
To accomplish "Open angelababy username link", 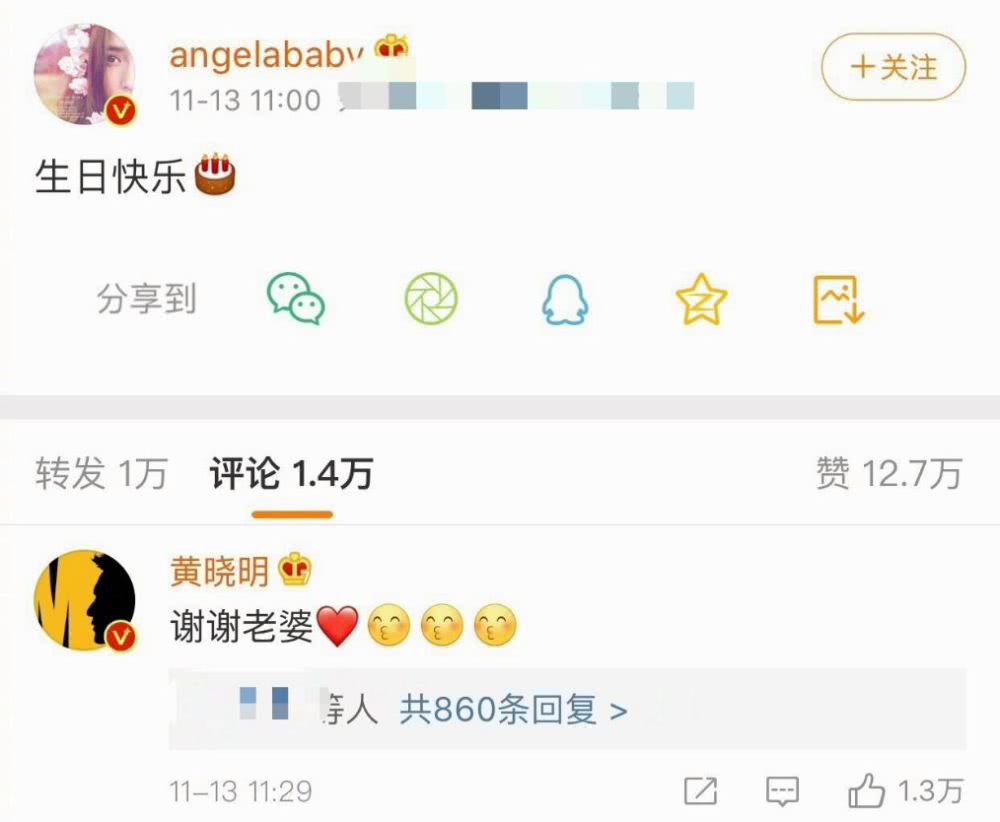I will click(x=267, y=55).
